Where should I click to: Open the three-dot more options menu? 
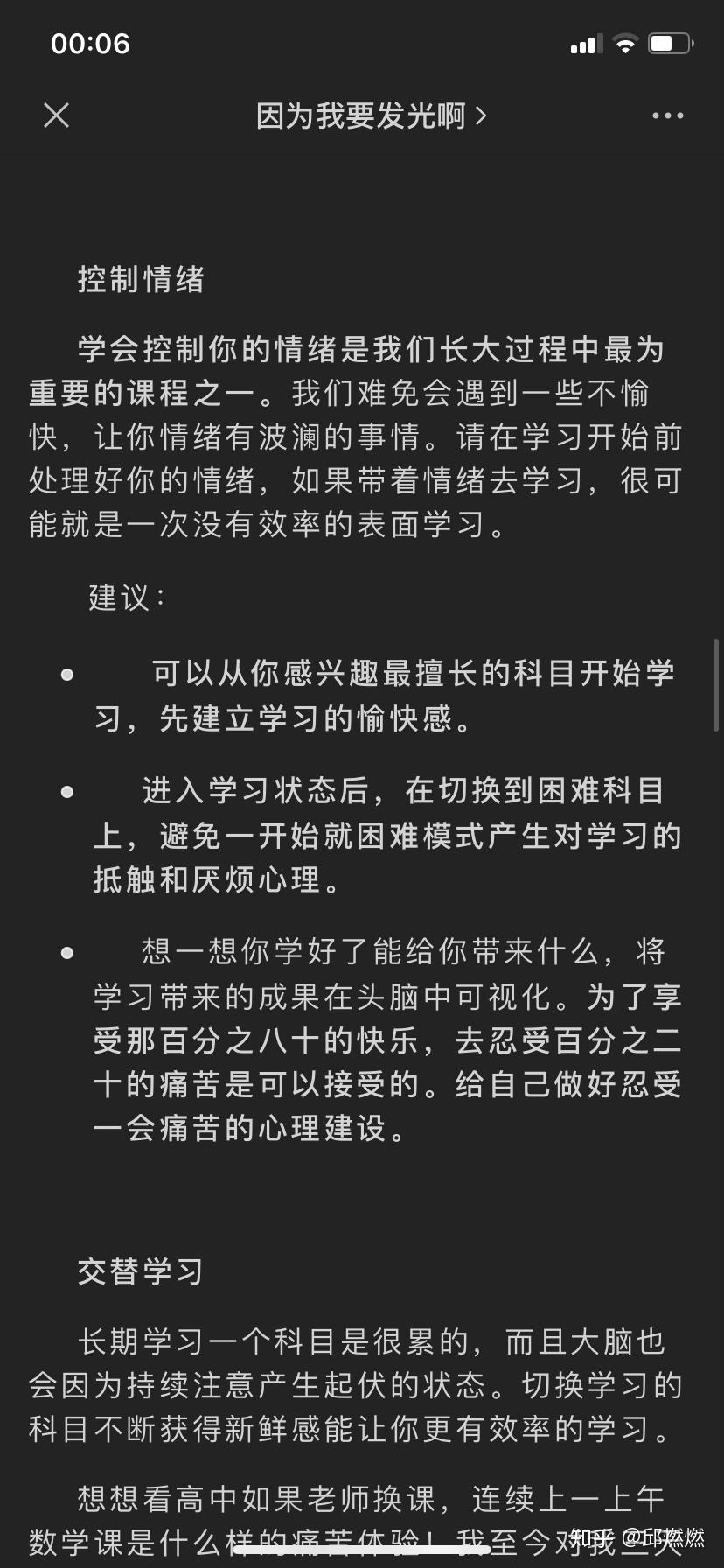[668, 115]
